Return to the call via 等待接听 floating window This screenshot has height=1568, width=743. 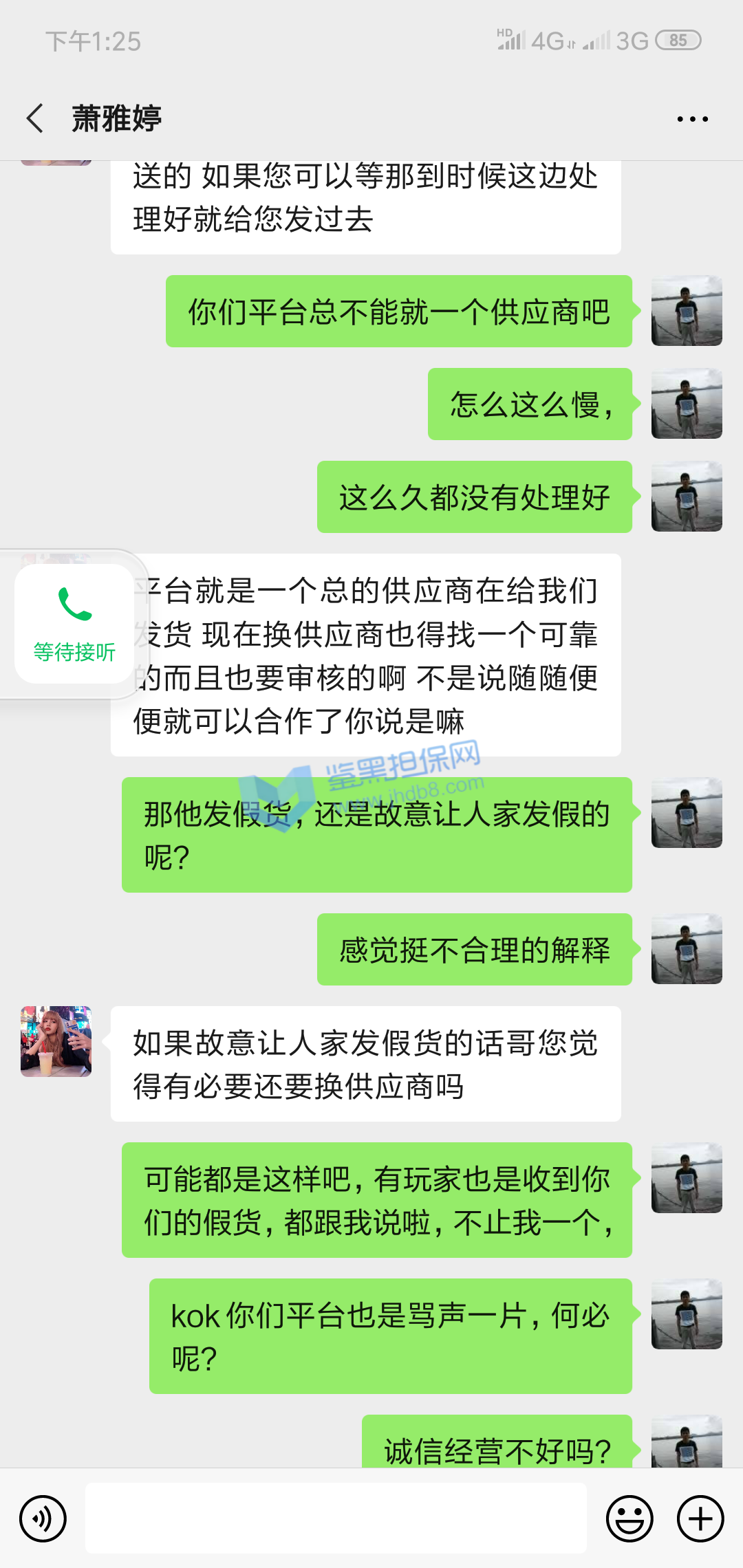pos(74,624)
